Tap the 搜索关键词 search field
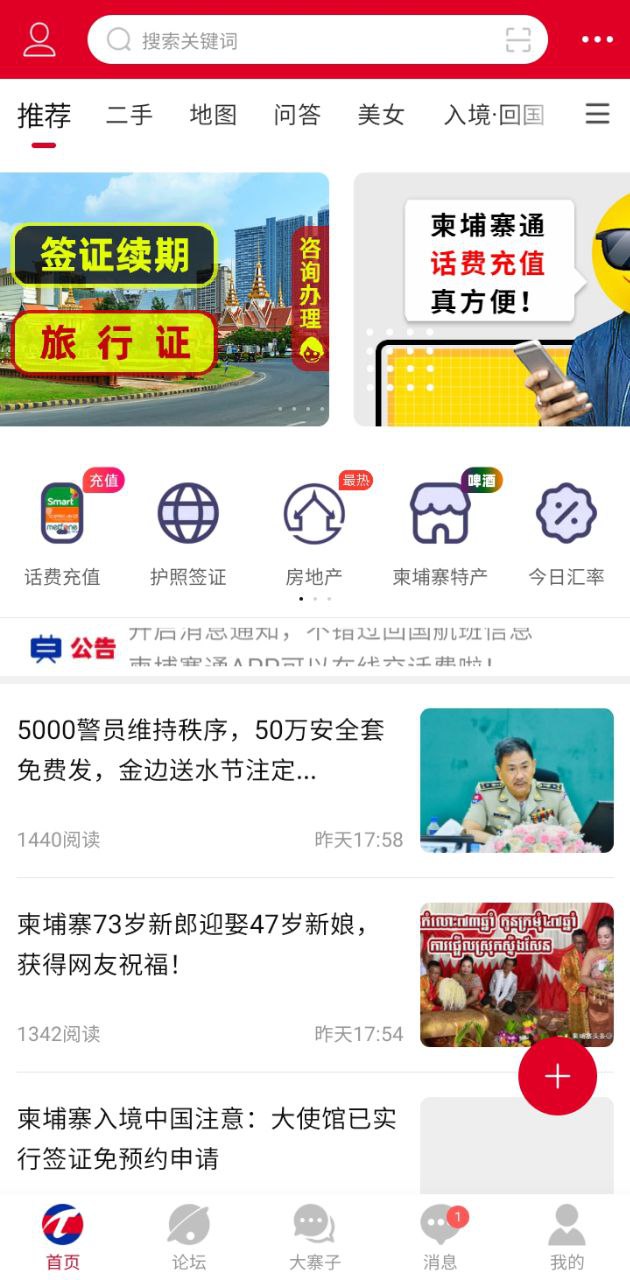This screenshot has width=630, height=1280. pos(300,40)
